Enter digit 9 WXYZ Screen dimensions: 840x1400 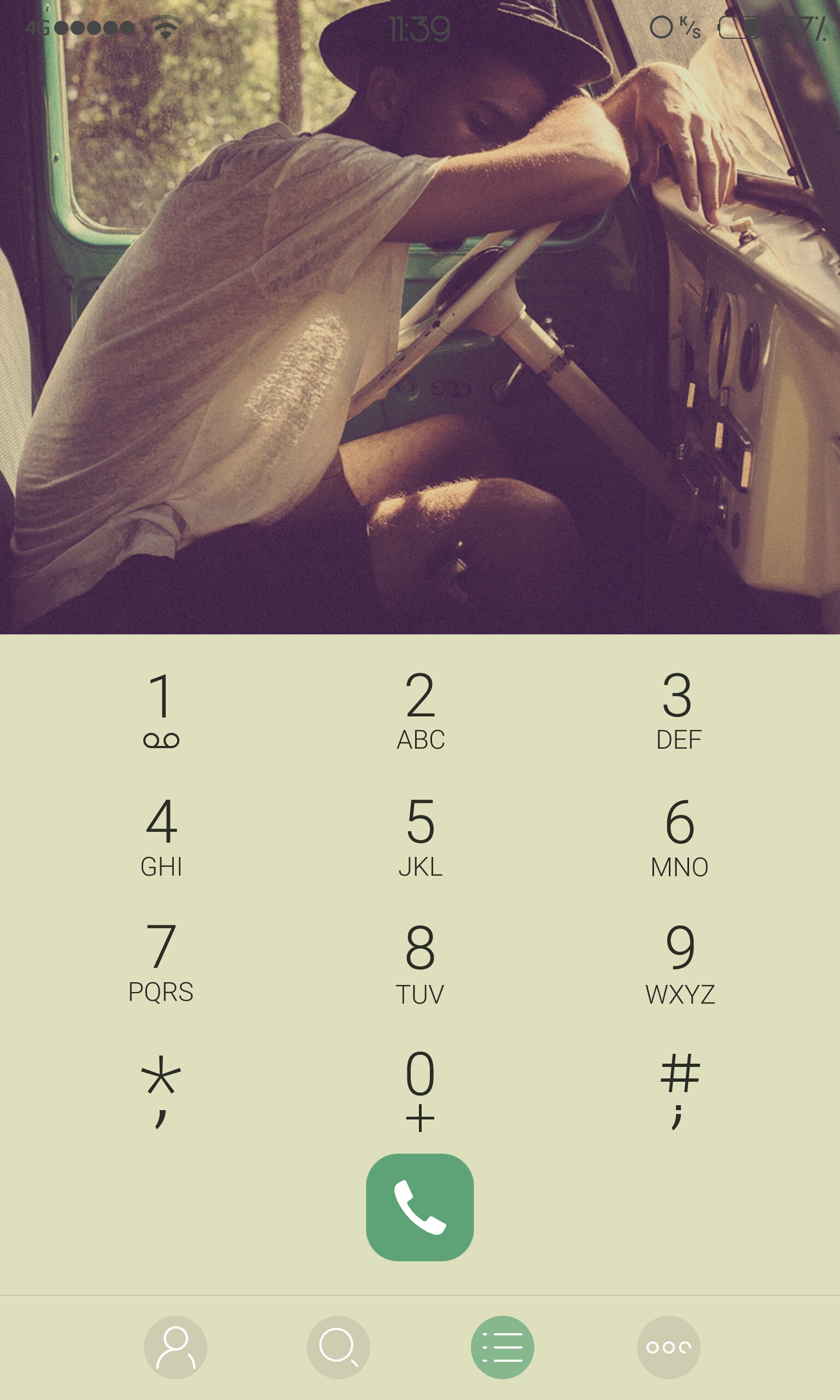point(679,963)
